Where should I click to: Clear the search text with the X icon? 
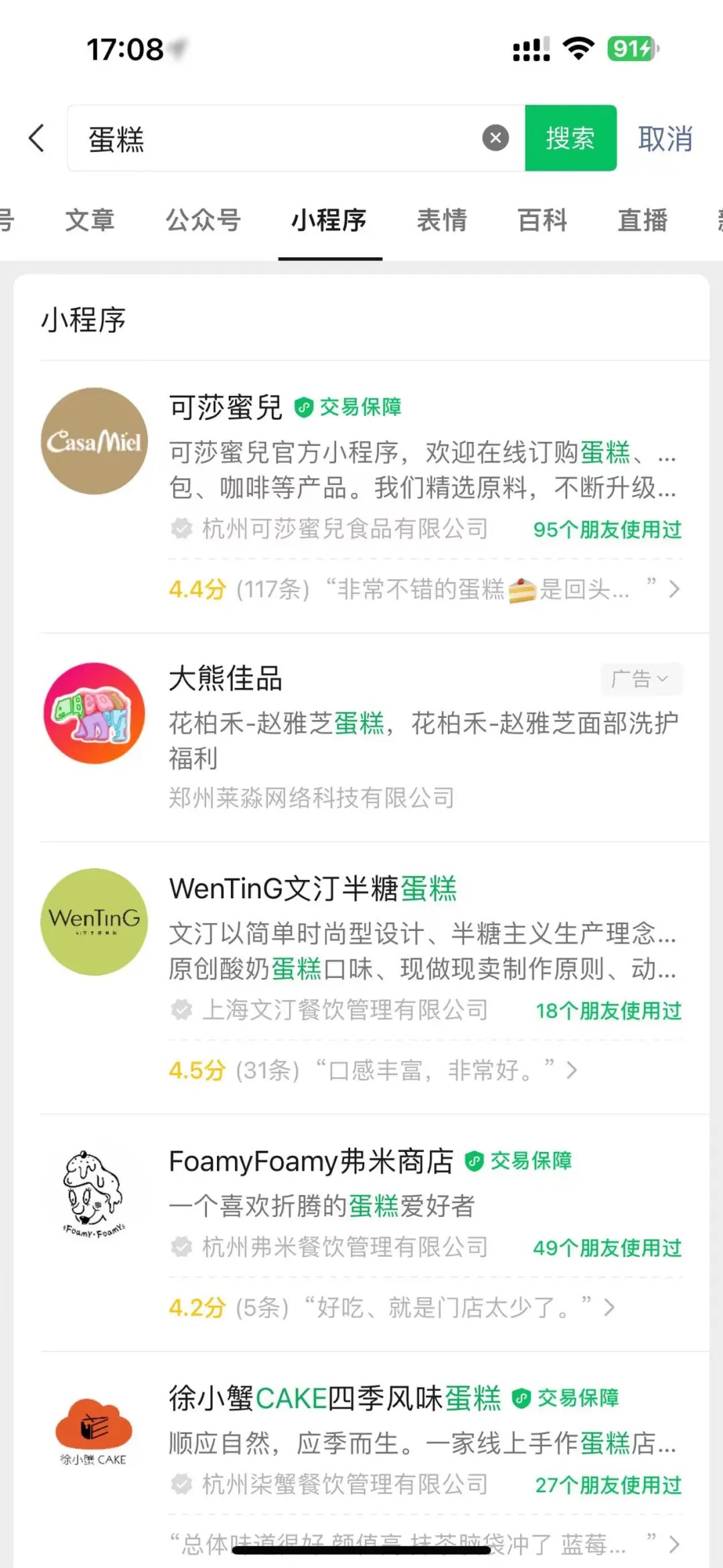tap(495, 137)
